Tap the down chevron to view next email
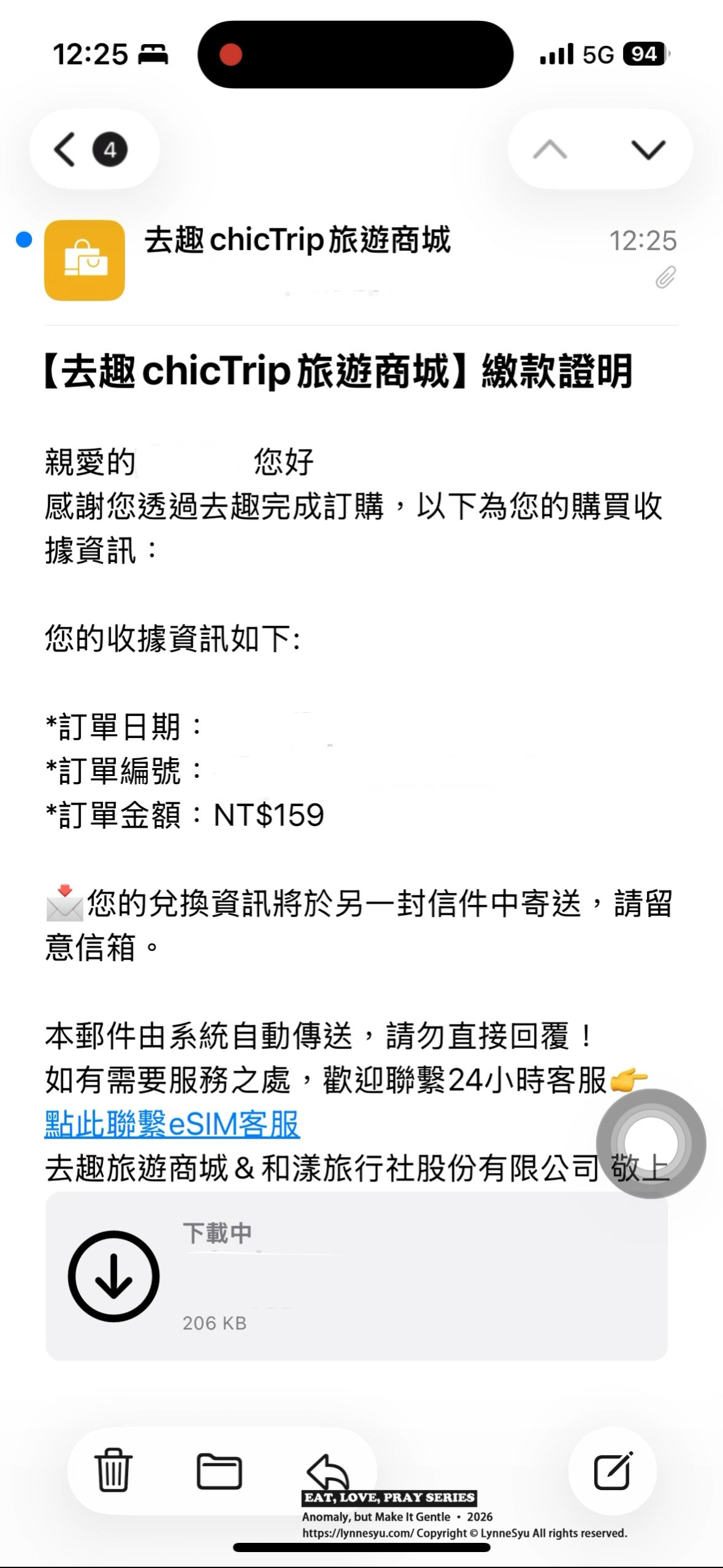 tap(647, 149)
